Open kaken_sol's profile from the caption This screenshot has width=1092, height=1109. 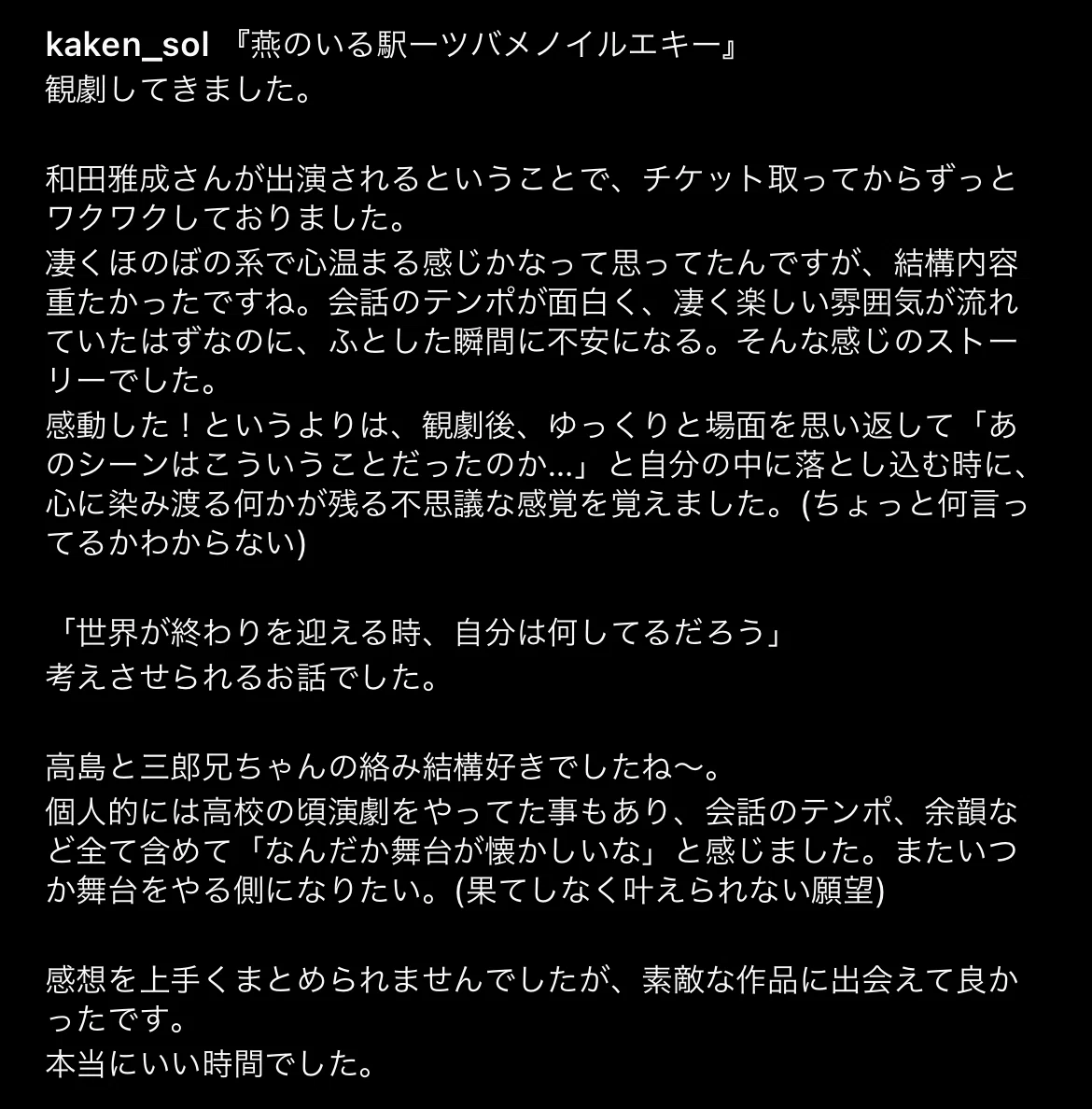tap(127, 46)
